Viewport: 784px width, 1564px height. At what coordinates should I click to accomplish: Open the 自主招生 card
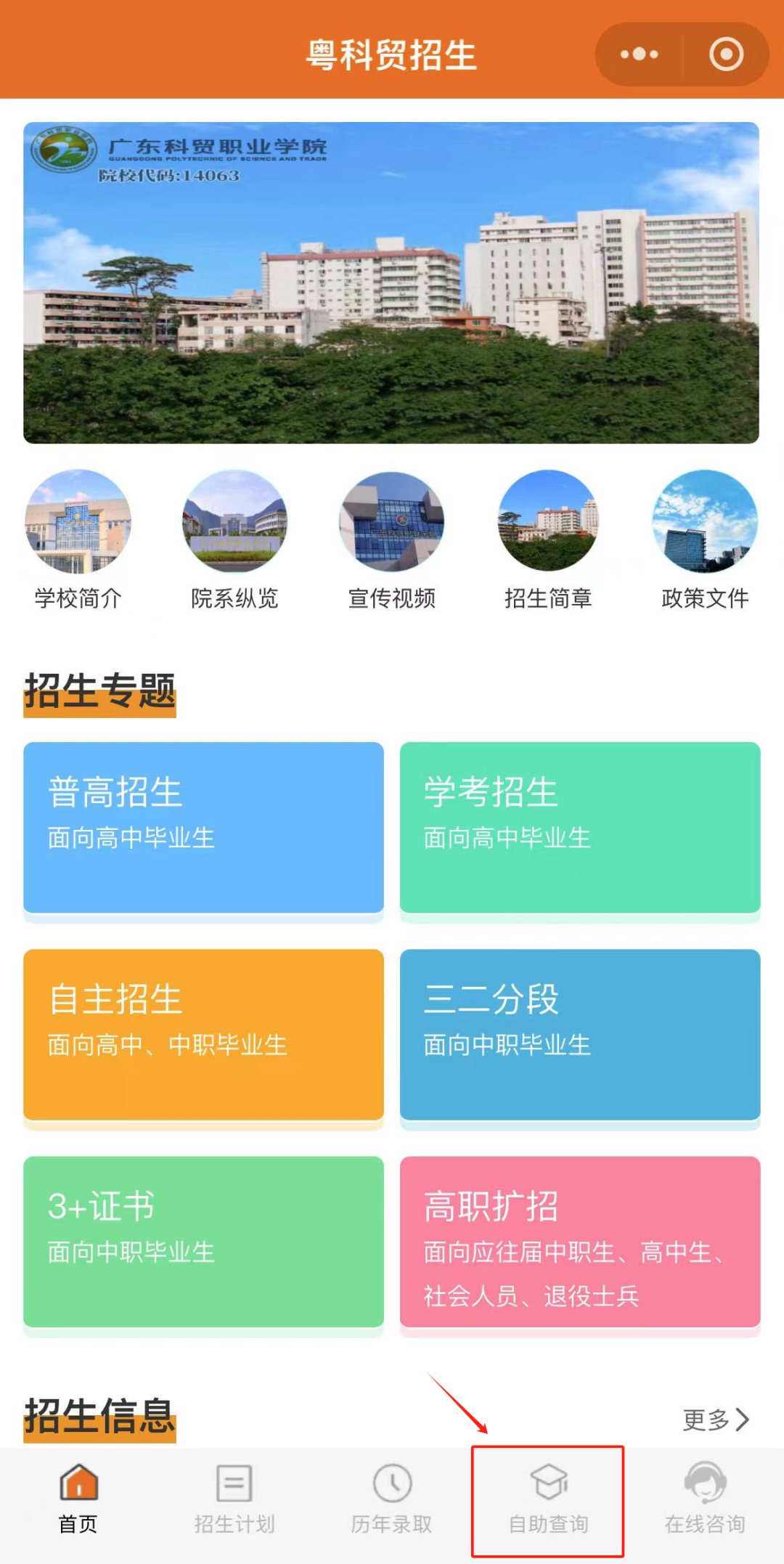[x=203, y=1034]
